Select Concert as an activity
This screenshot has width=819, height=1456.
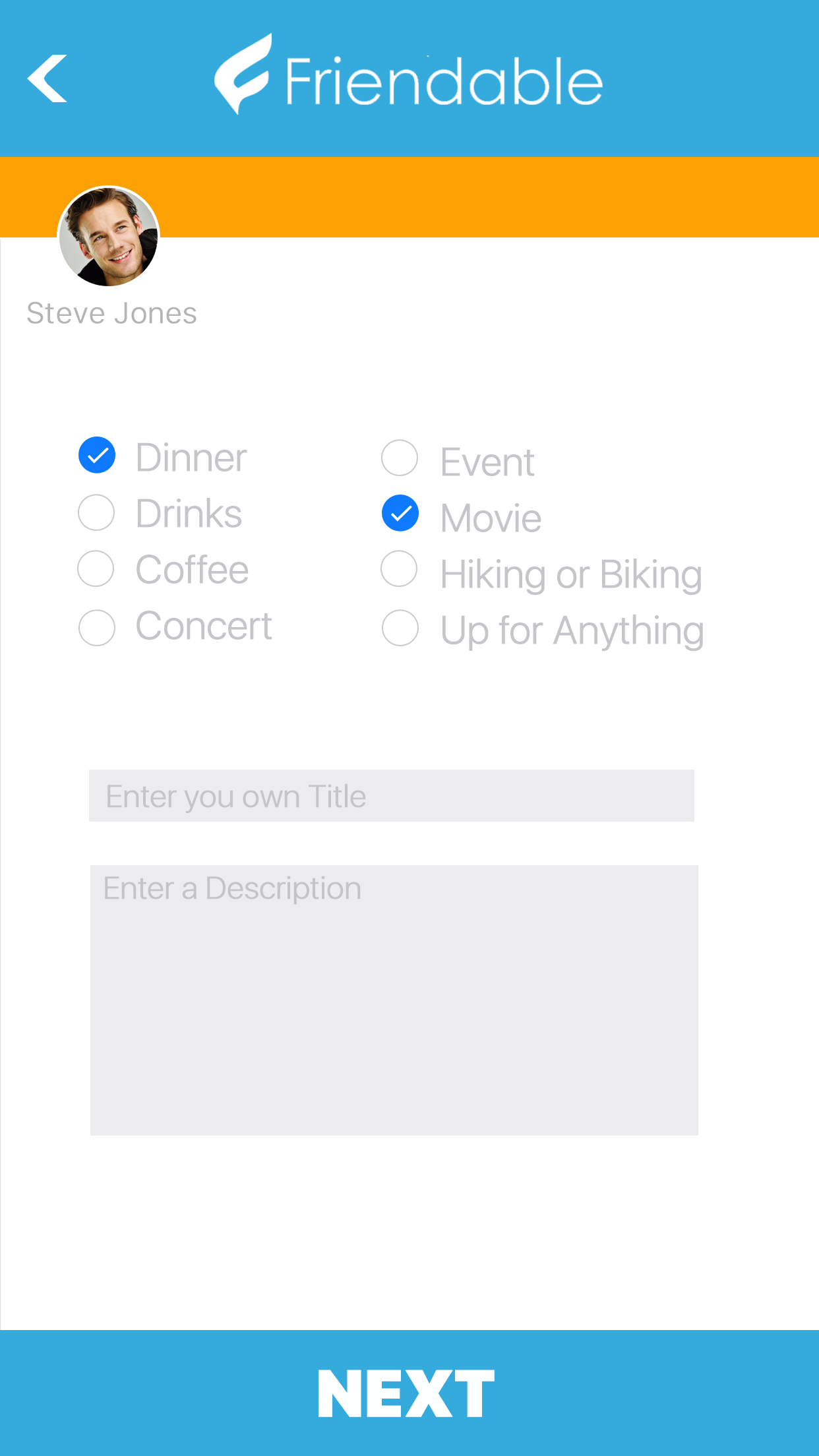point(97,627)
